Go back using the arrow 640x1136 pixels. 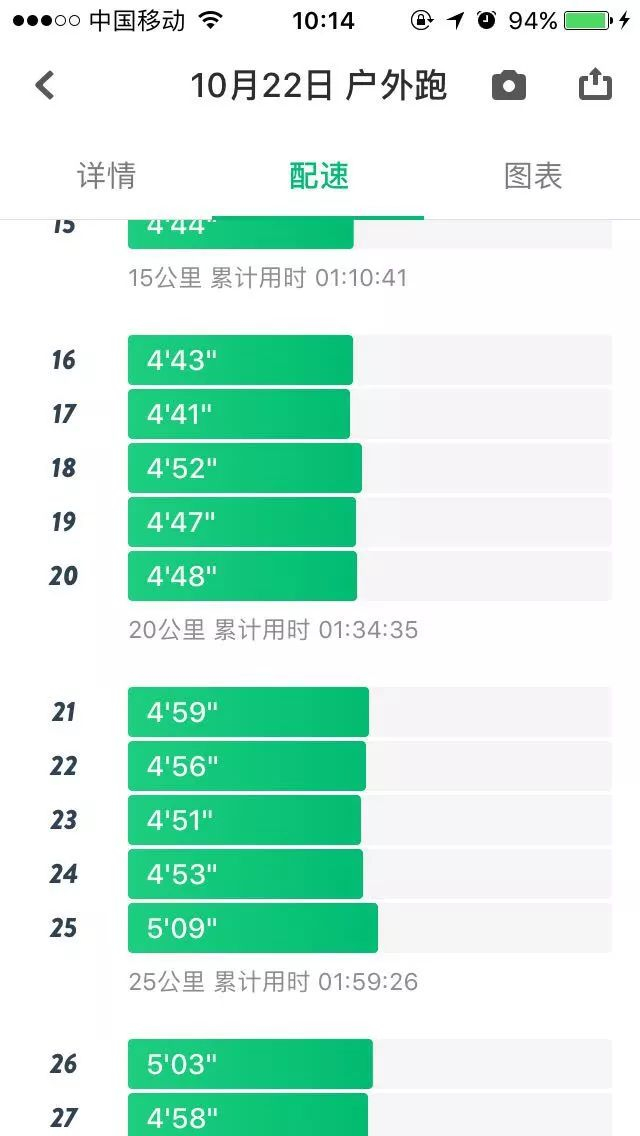click(x=45, y=85)
